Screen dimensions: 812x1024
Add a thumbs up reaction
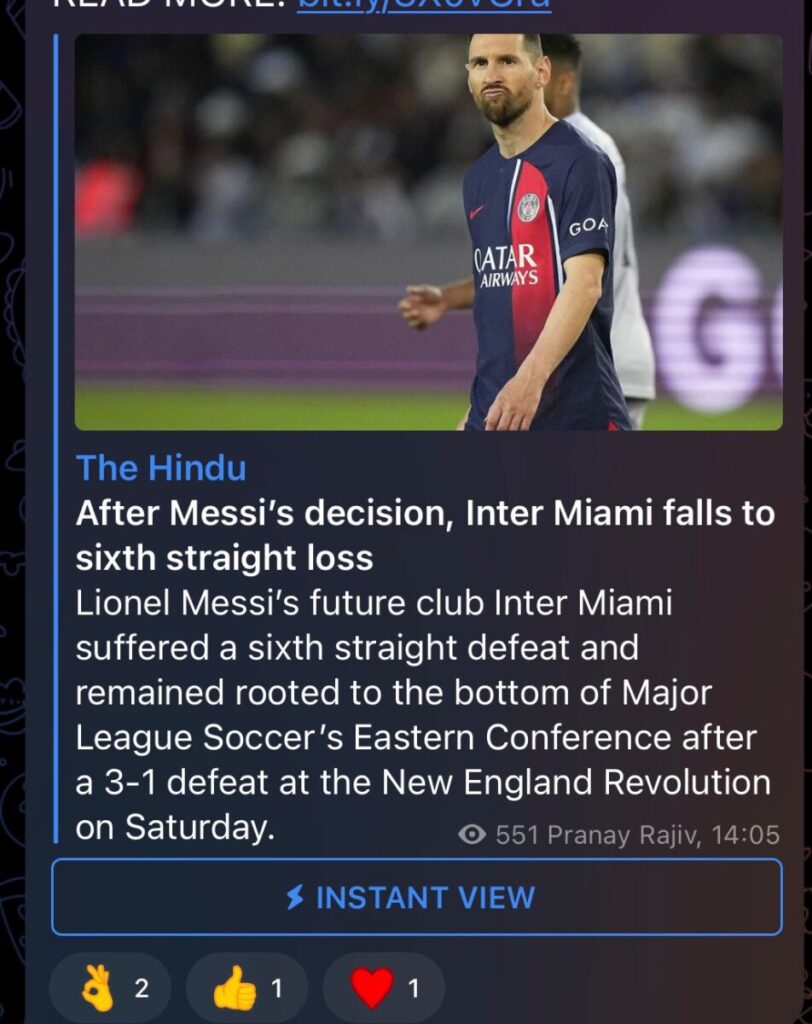point(247,989)
